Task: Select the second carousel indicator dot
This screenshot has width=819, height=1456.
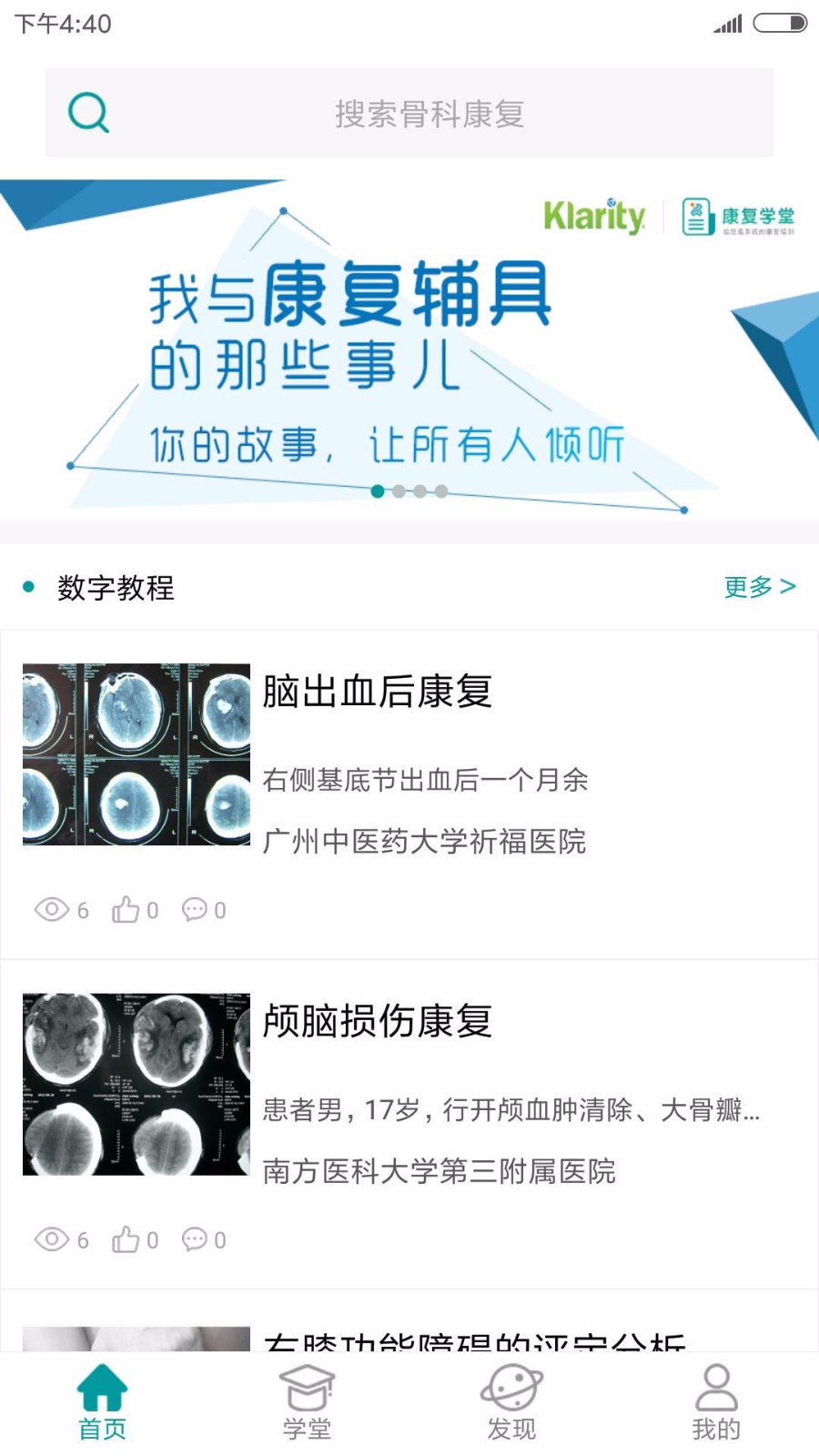Action: (x=399, y=491)
